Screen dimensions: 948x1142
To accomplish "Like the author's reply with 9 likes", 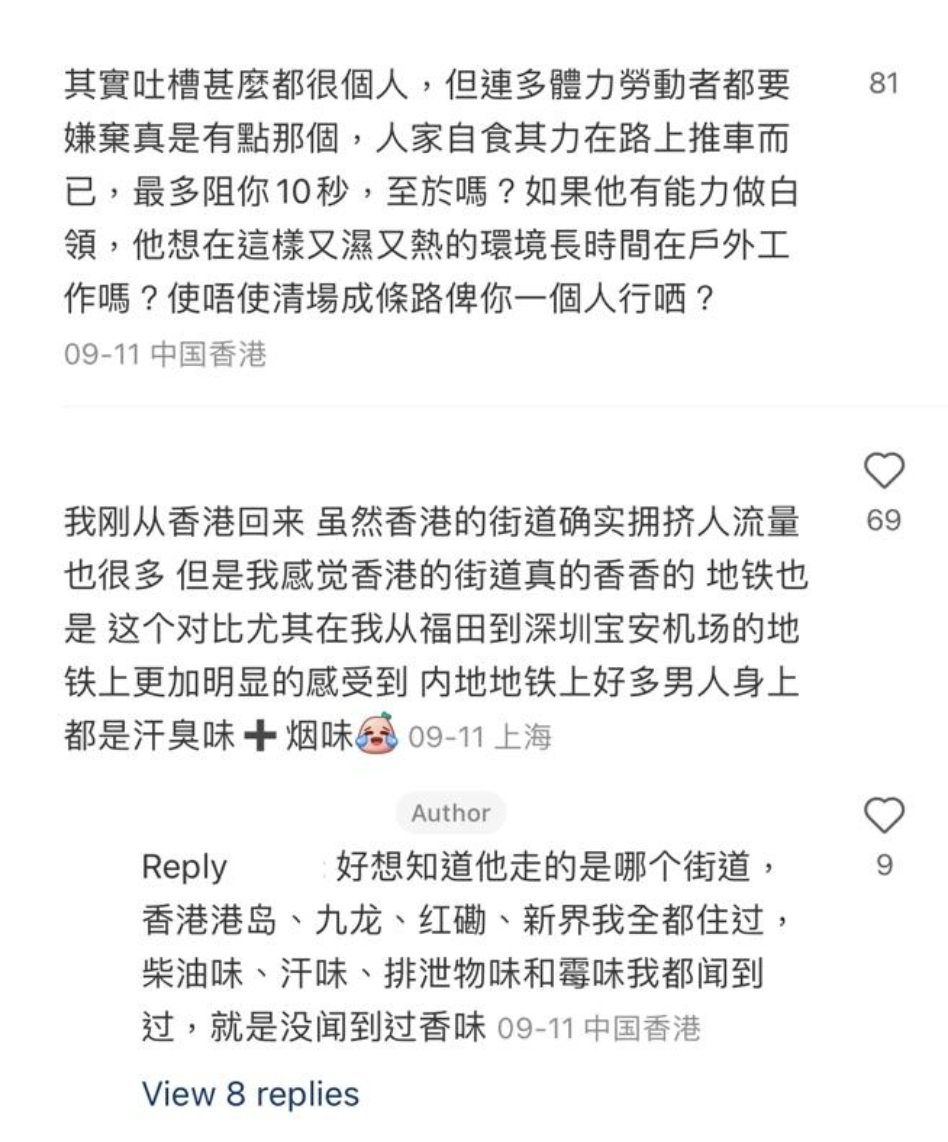I will [x=883, y=816].
